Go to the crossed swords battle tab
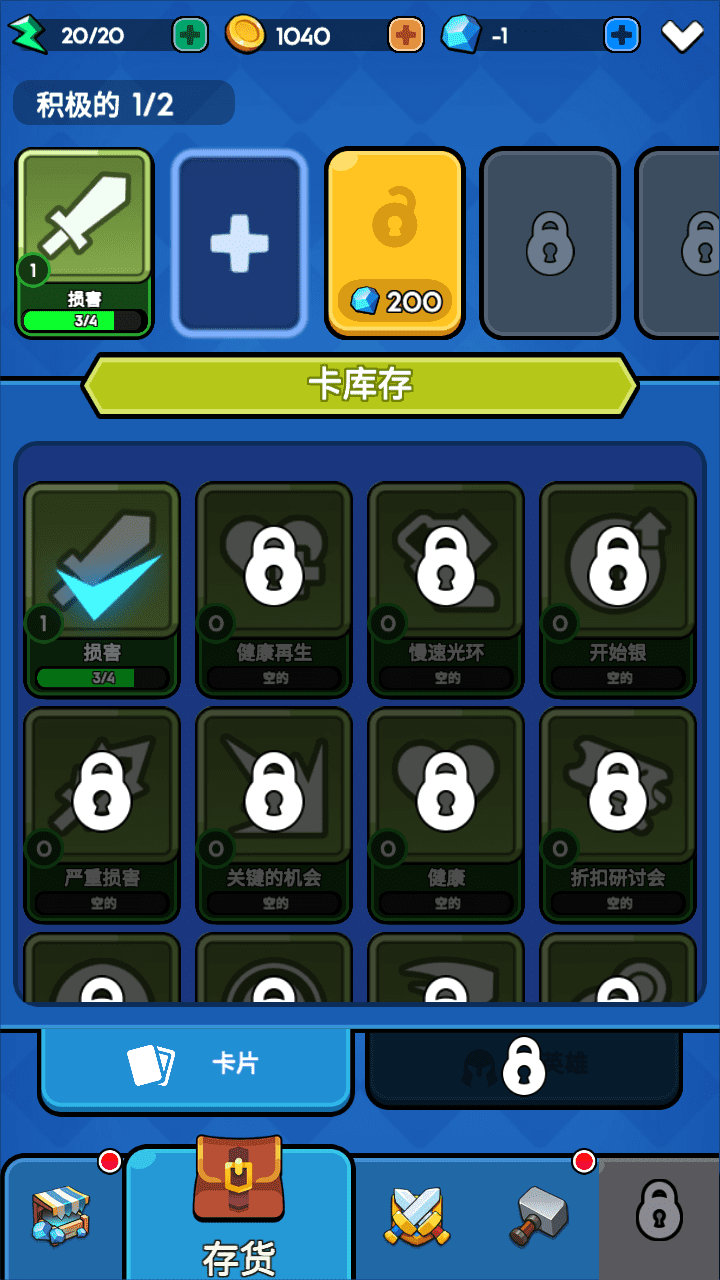 [415, 1215]
